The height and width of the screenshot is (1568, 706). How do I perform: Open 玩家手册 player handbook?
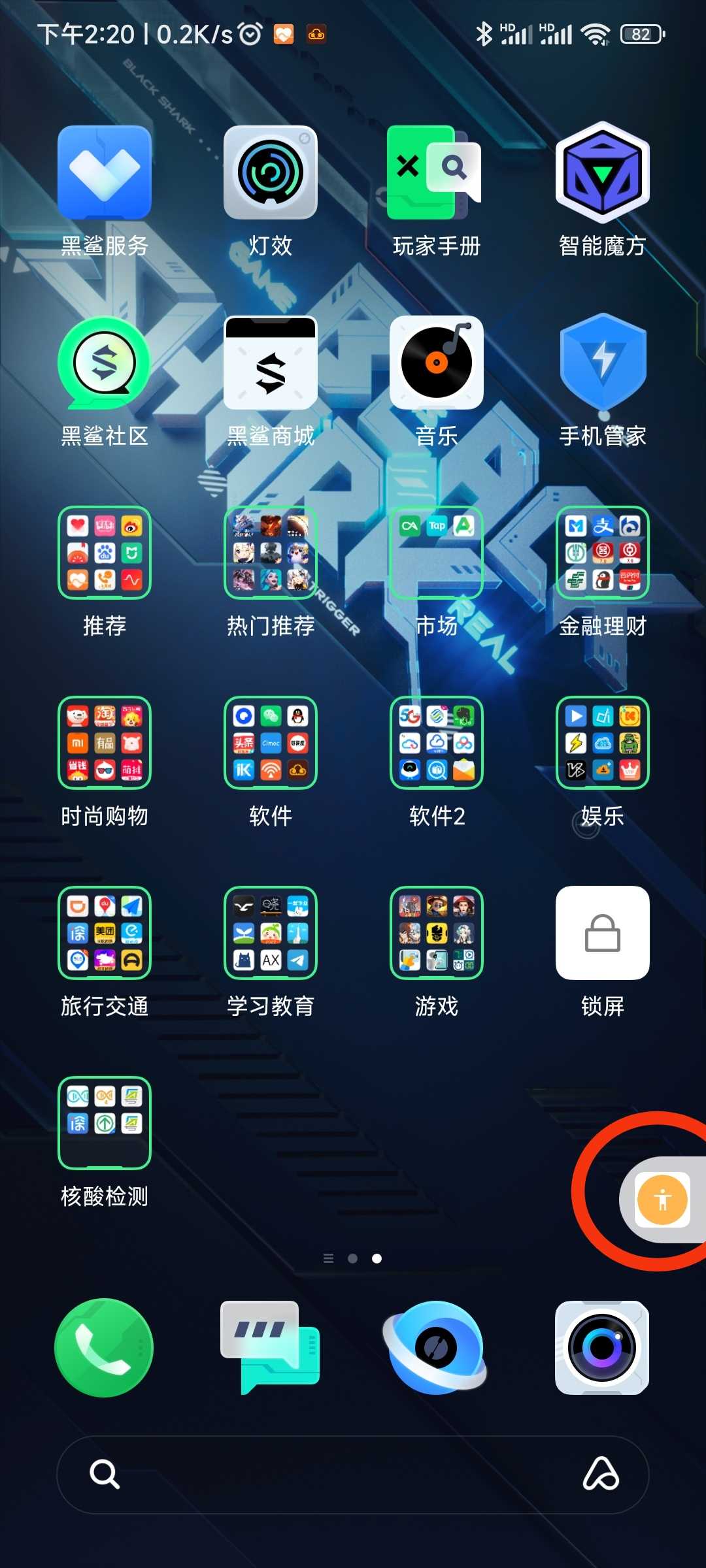coord(436,172)
